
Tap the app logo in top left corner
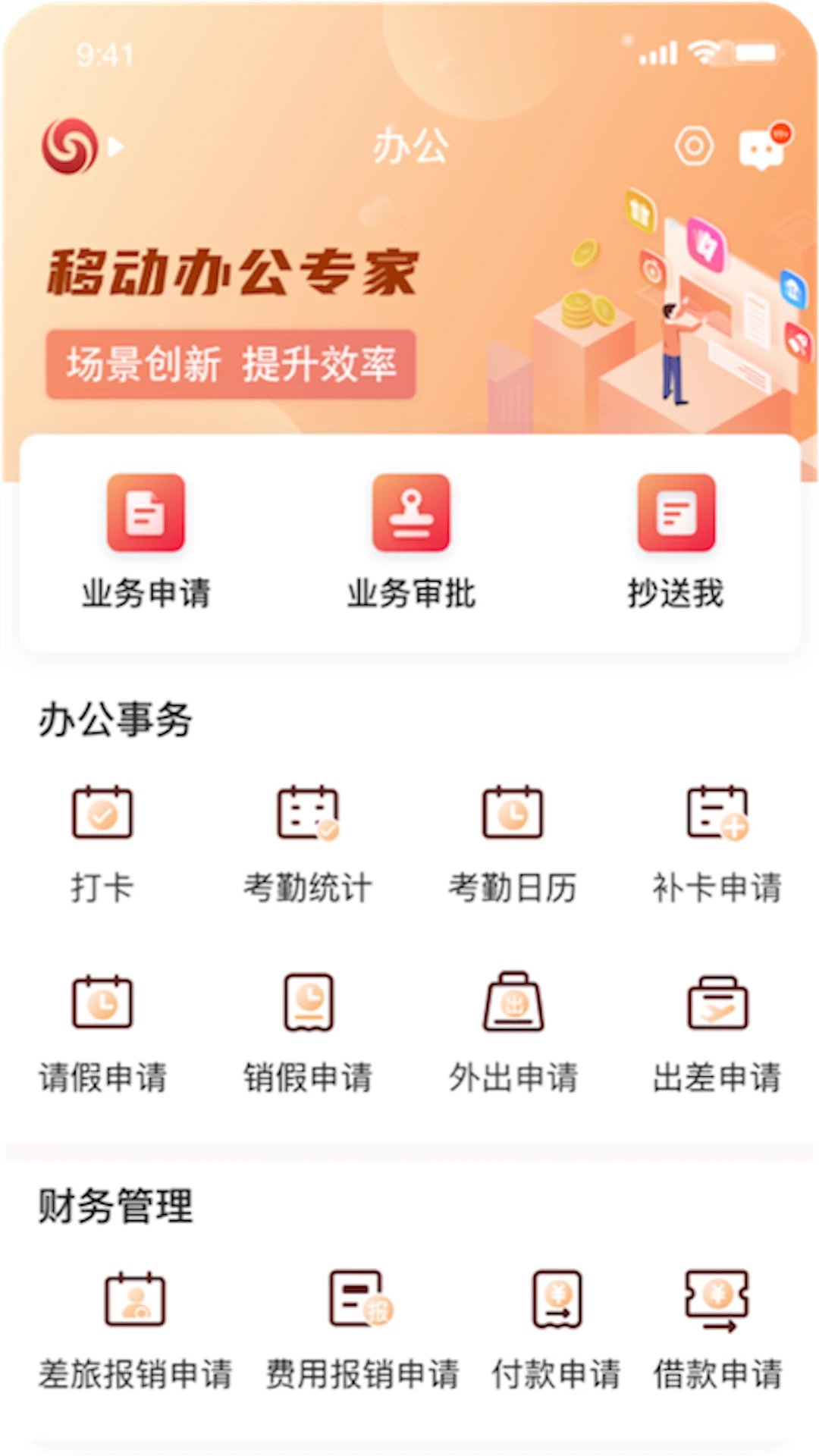pos(68,148)
